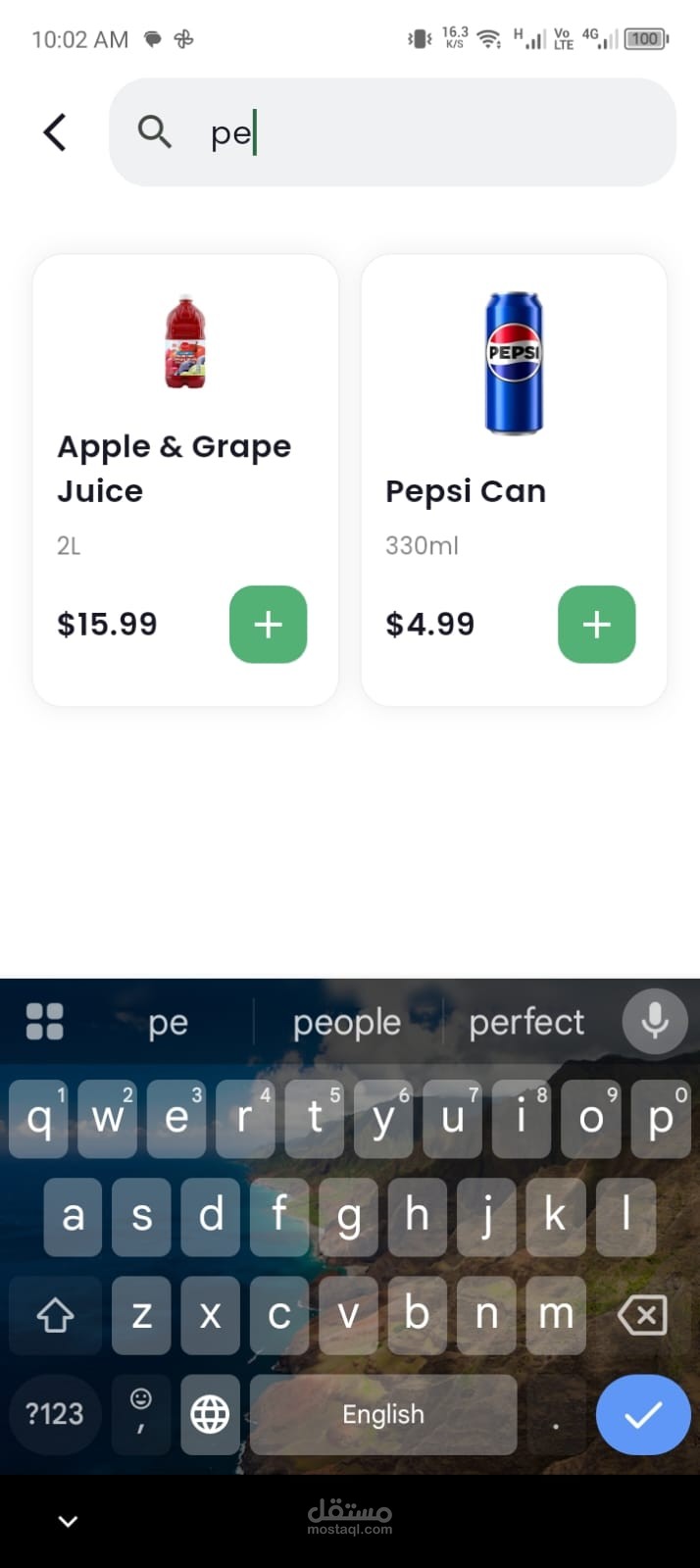
Task: Open the keyboard's four-square menu
Action: click(44, 1021)
